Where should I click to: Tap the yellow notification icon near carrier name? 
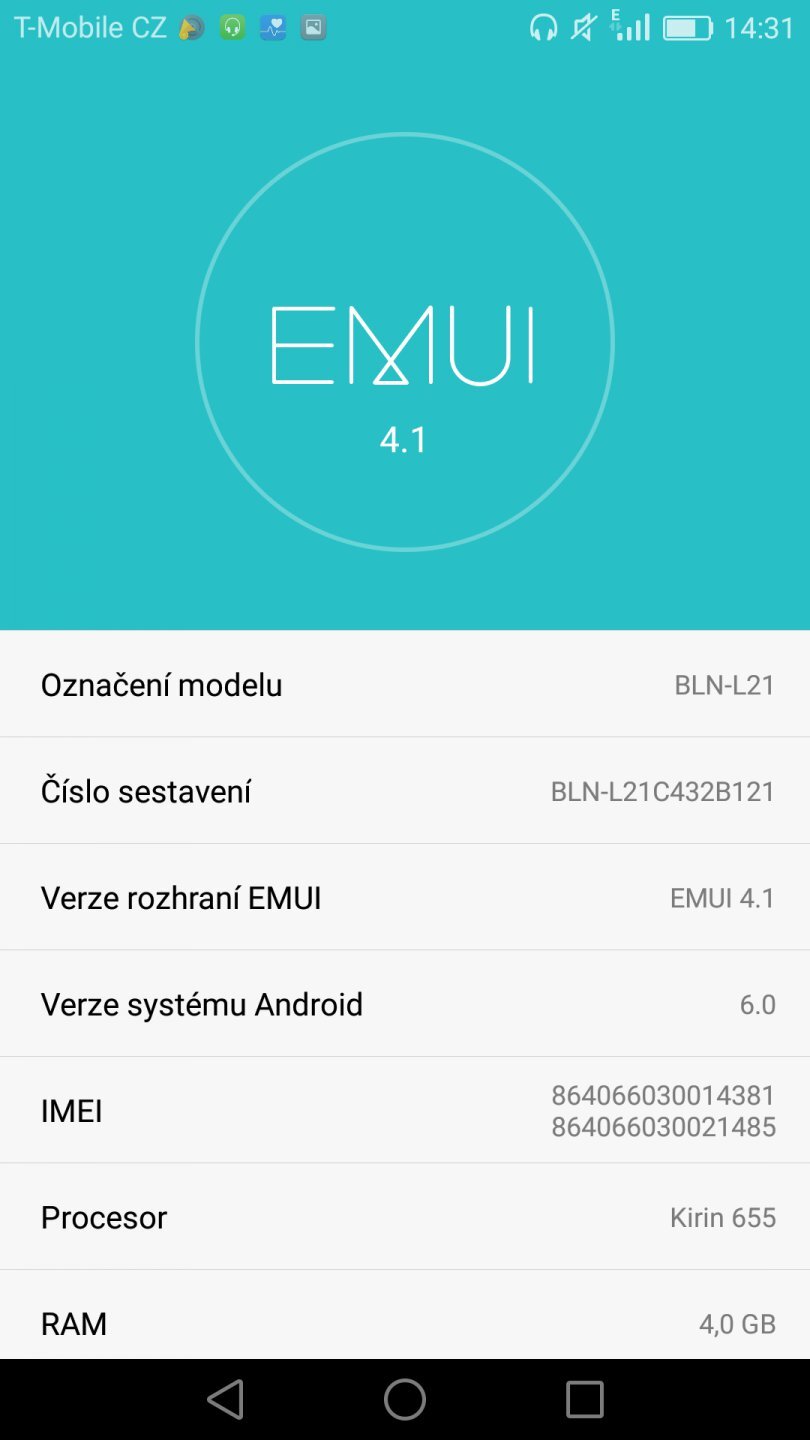(x=190, y=27)
